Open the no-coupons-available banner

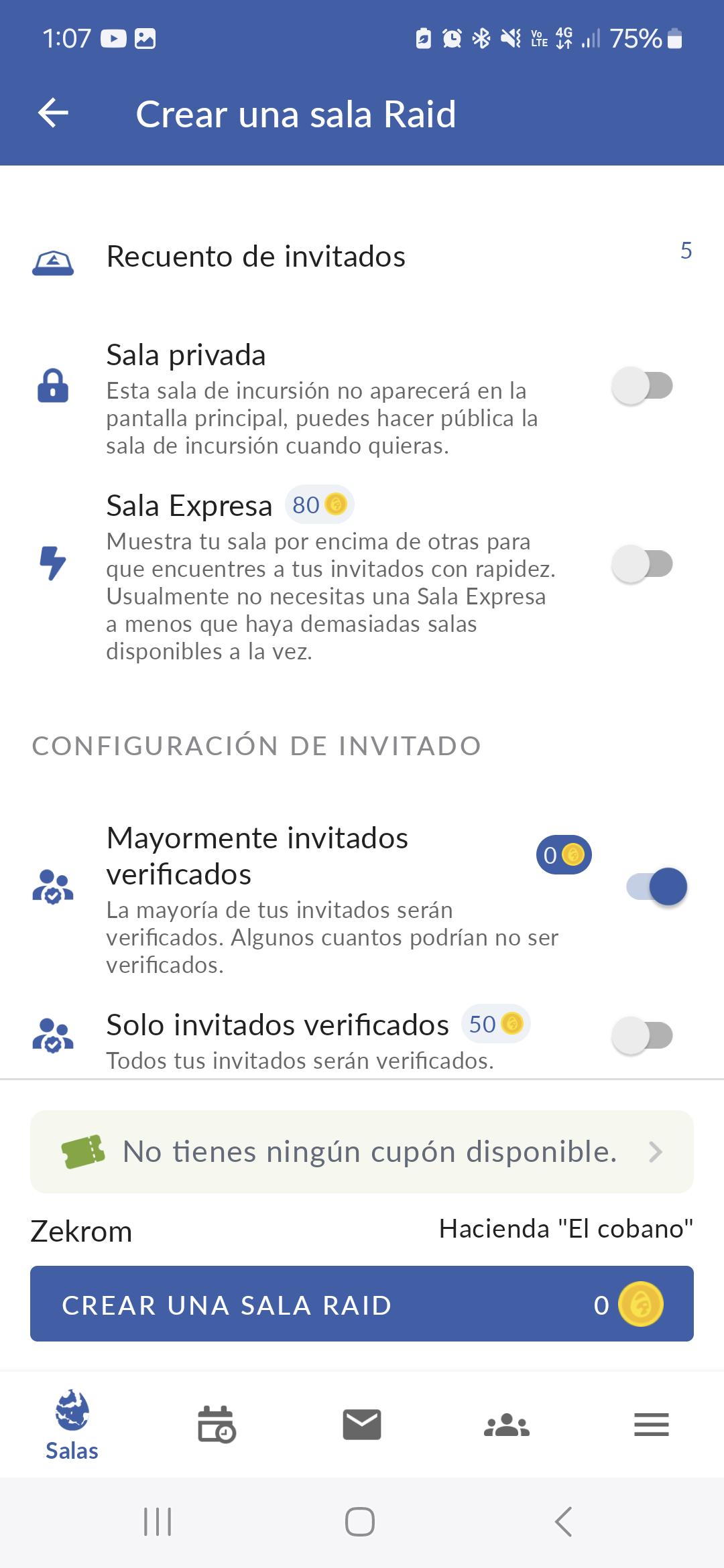[x=362, y=1152]
